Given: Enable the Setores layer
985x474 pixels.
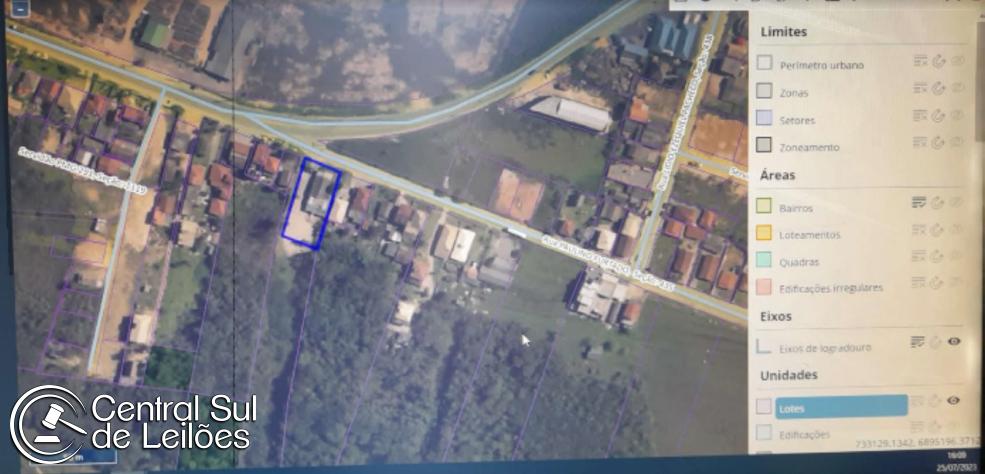Looking at the screenshot, I should point(765,119).
